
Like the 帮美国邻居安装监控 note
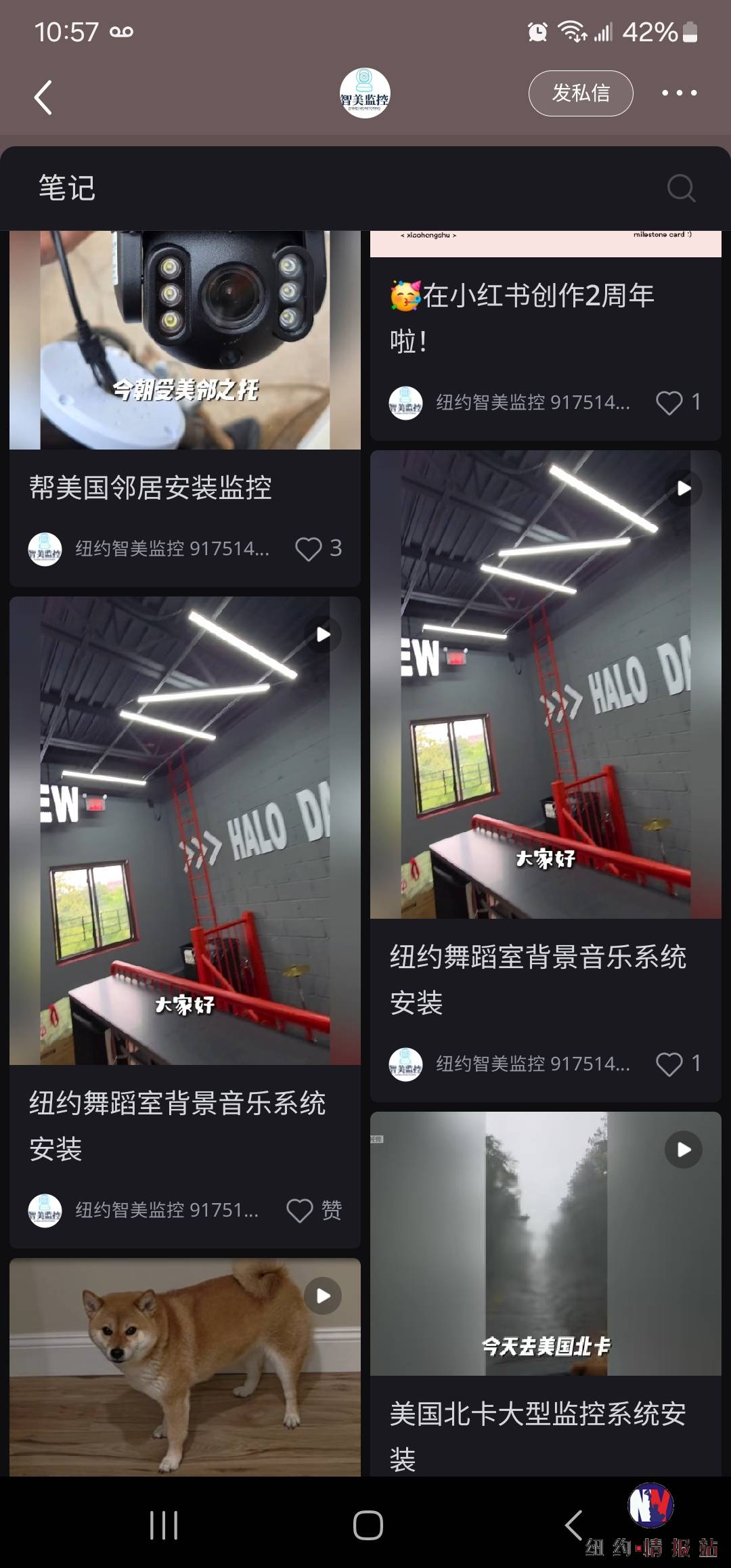[x=309, y=548]
